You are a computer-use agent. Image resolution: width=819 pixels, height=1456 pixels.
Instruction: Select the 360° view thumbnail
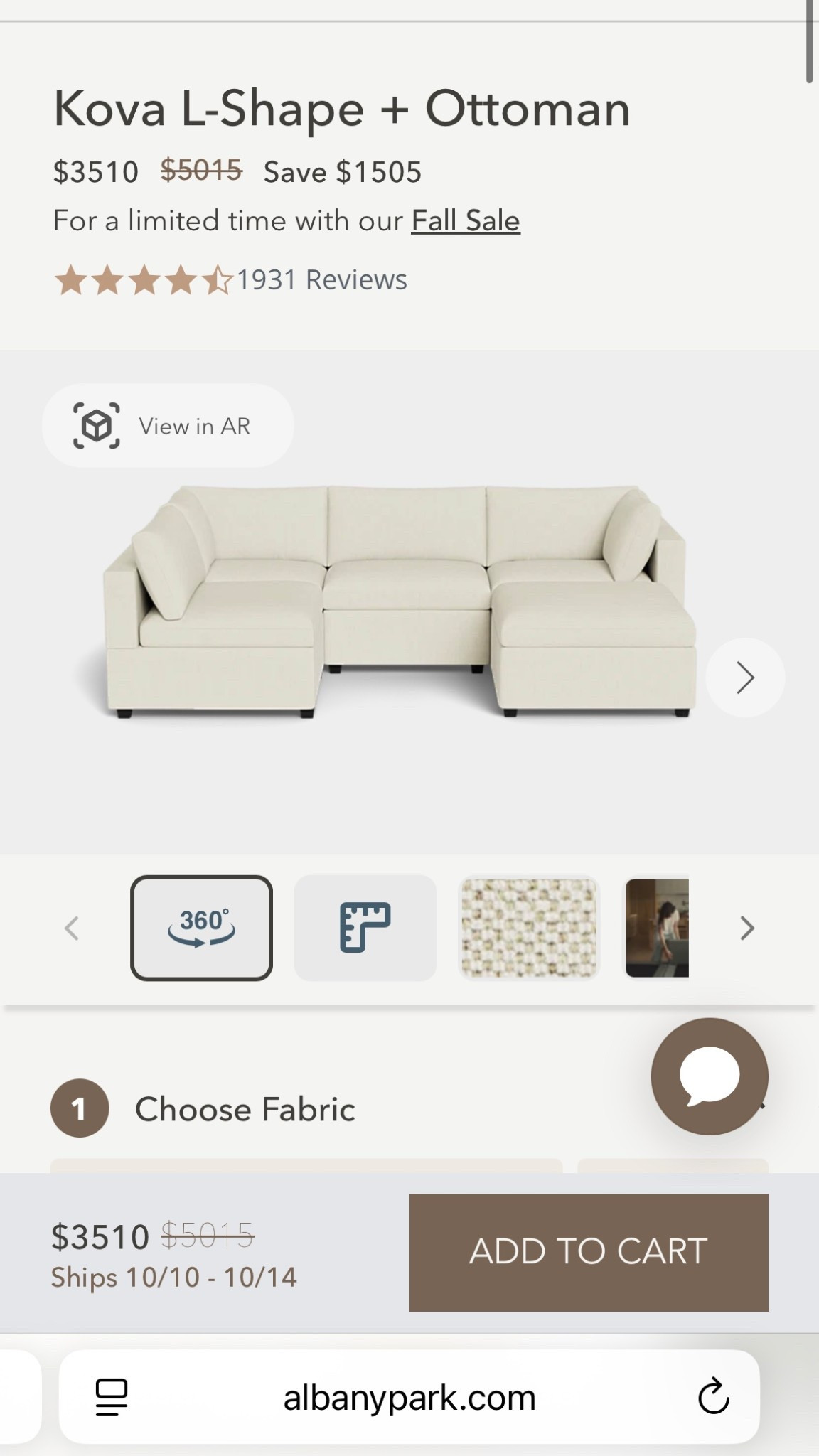click(201, 928)
